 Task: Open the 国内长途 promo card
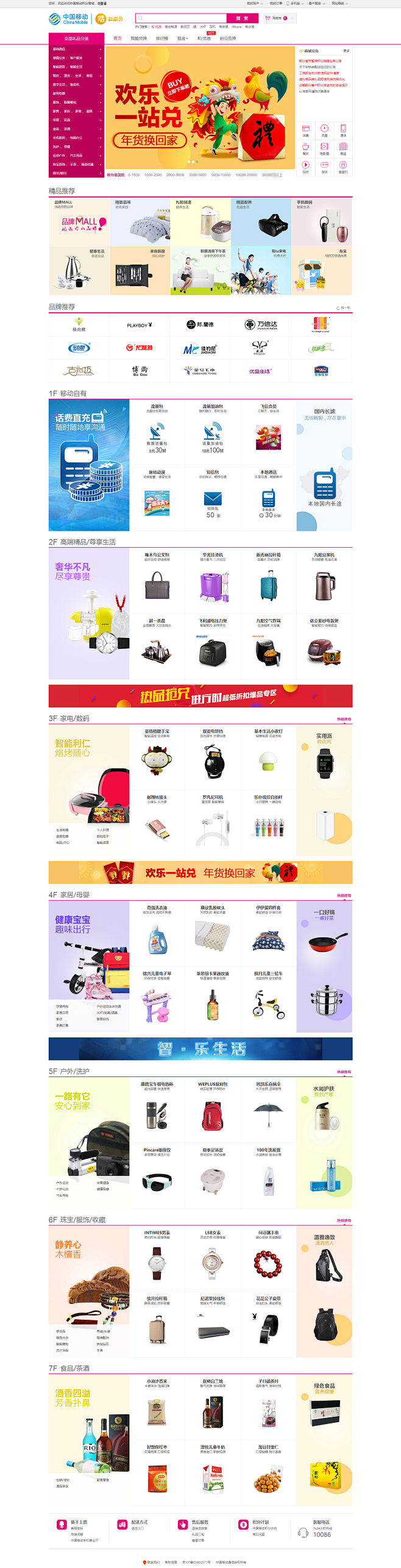click(324, 465)
